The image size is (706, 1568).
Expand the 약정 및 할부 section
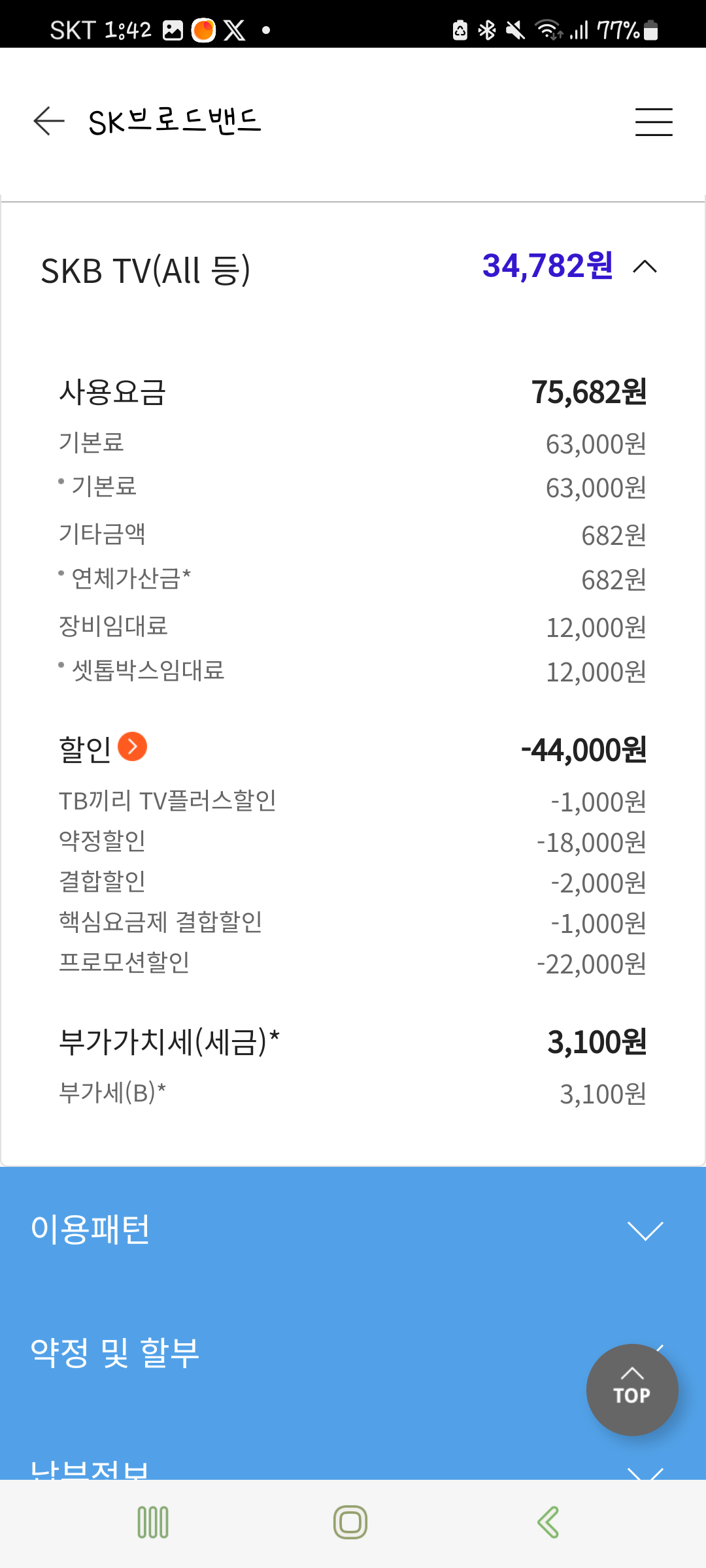click(x=115, y=1352)
